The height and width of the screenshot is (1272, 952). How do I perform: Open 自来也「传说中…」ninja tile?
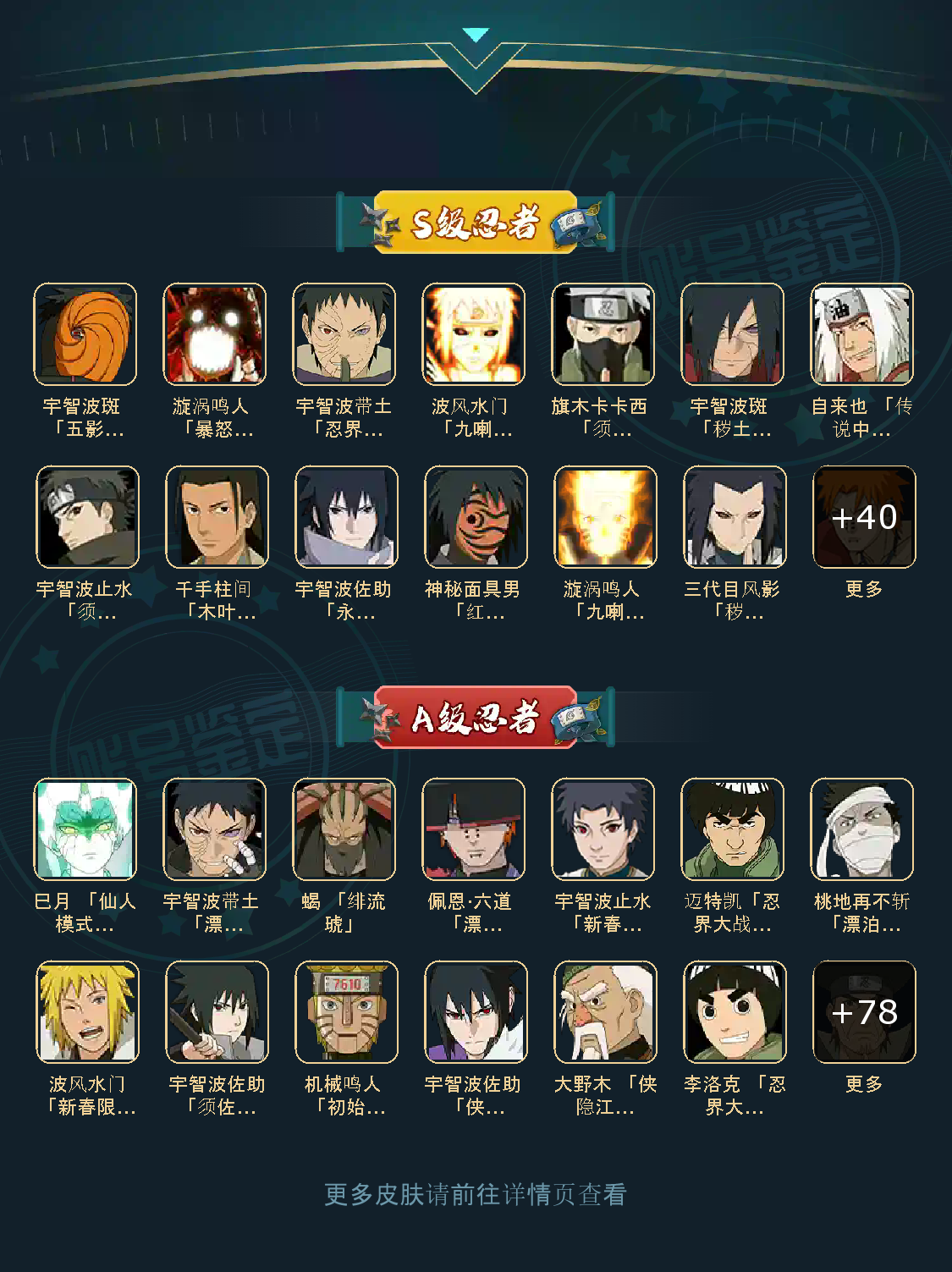pos(861,334)
